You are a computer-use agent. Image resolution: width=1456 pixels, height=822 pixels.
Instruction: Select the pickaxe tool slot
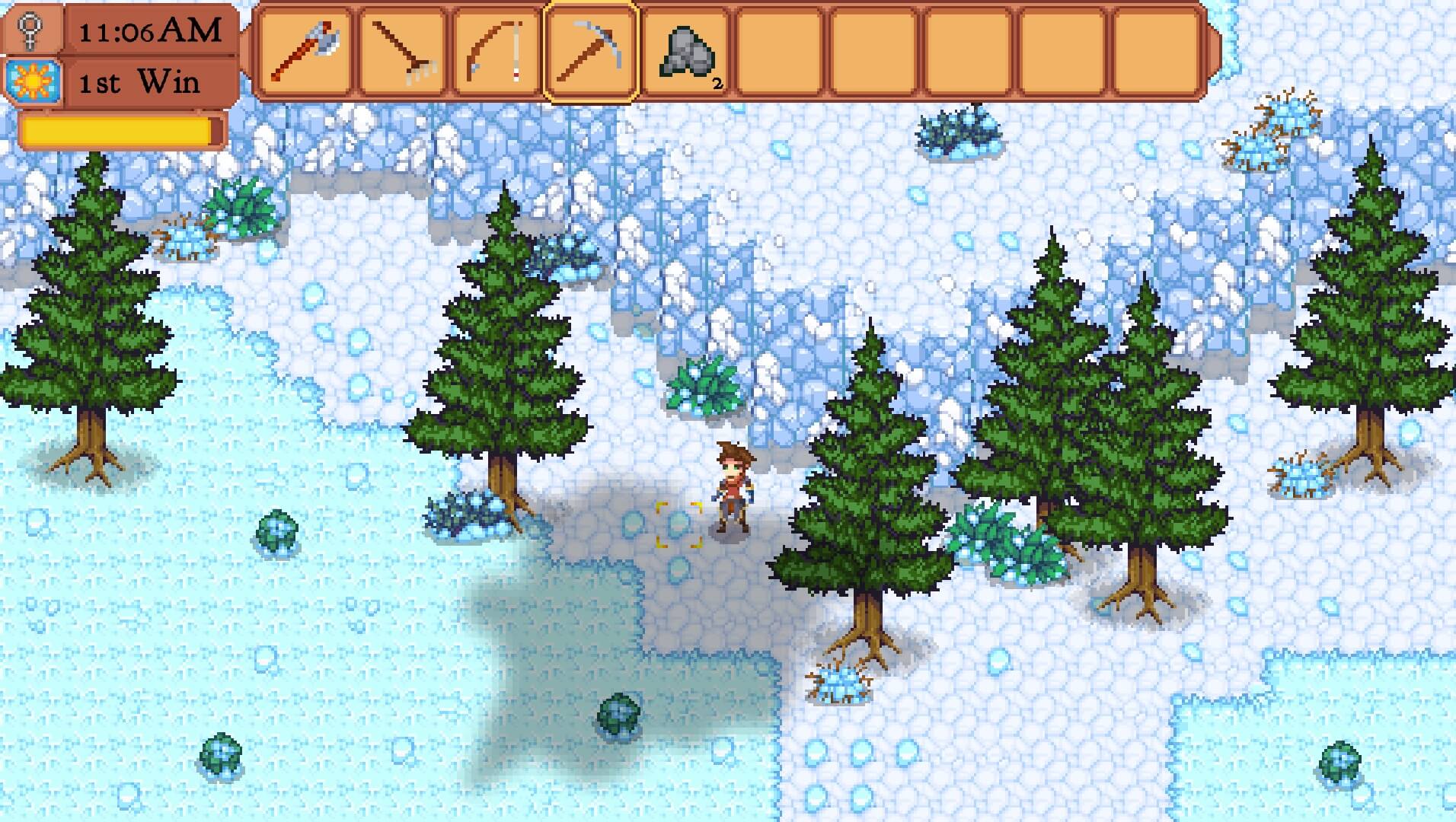pos(590,53)
